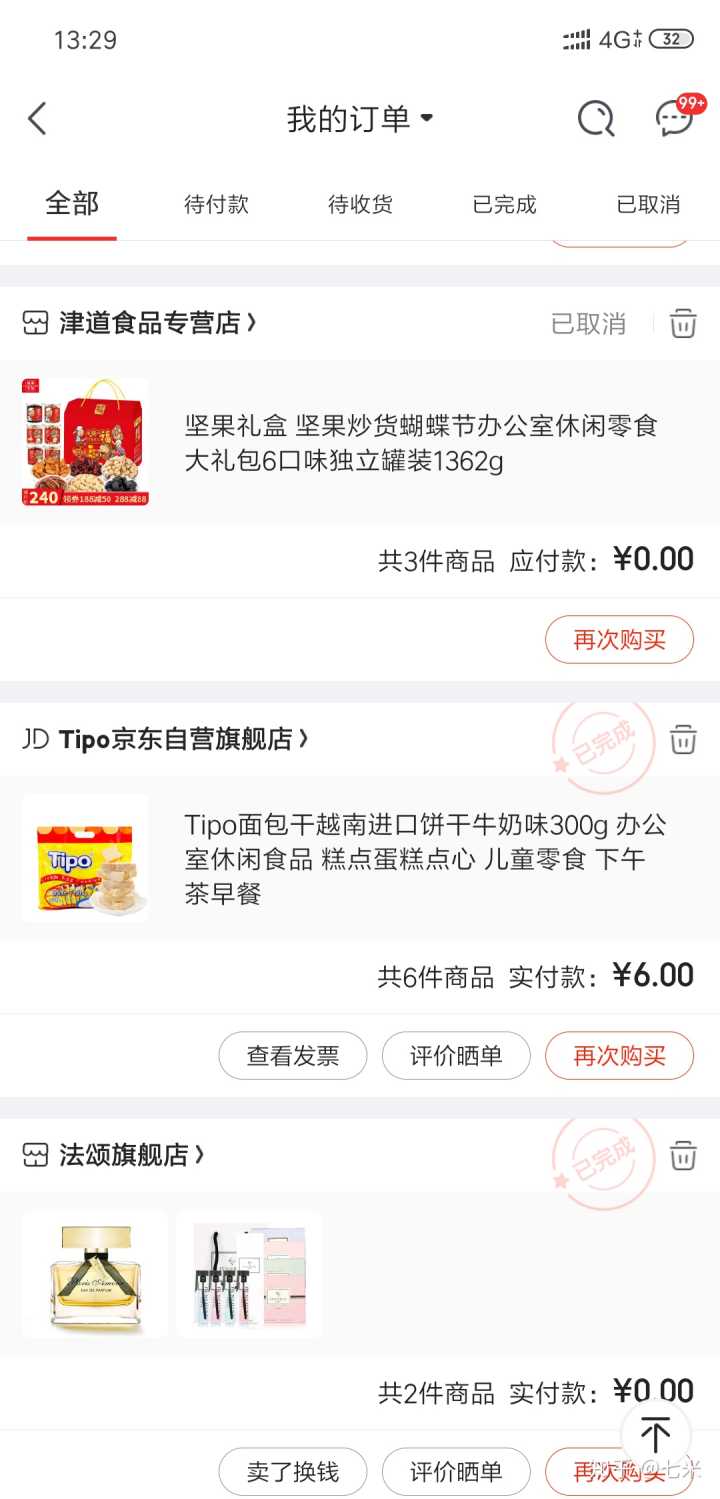Search my orders

coord(596,119)
